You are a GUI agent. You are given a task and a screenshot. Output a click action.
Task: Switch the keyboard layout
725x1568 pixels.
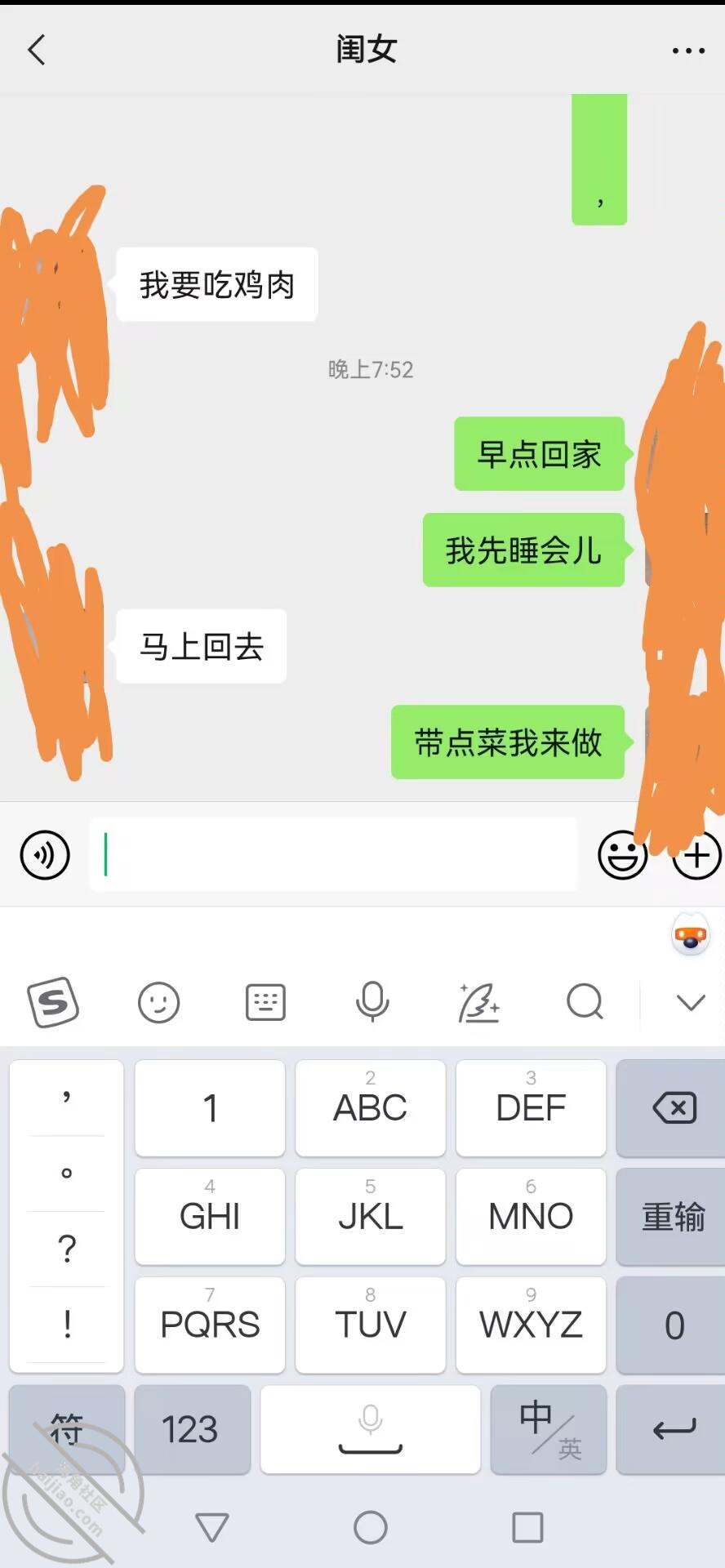pyautogui.click(x=265, y=1002)
